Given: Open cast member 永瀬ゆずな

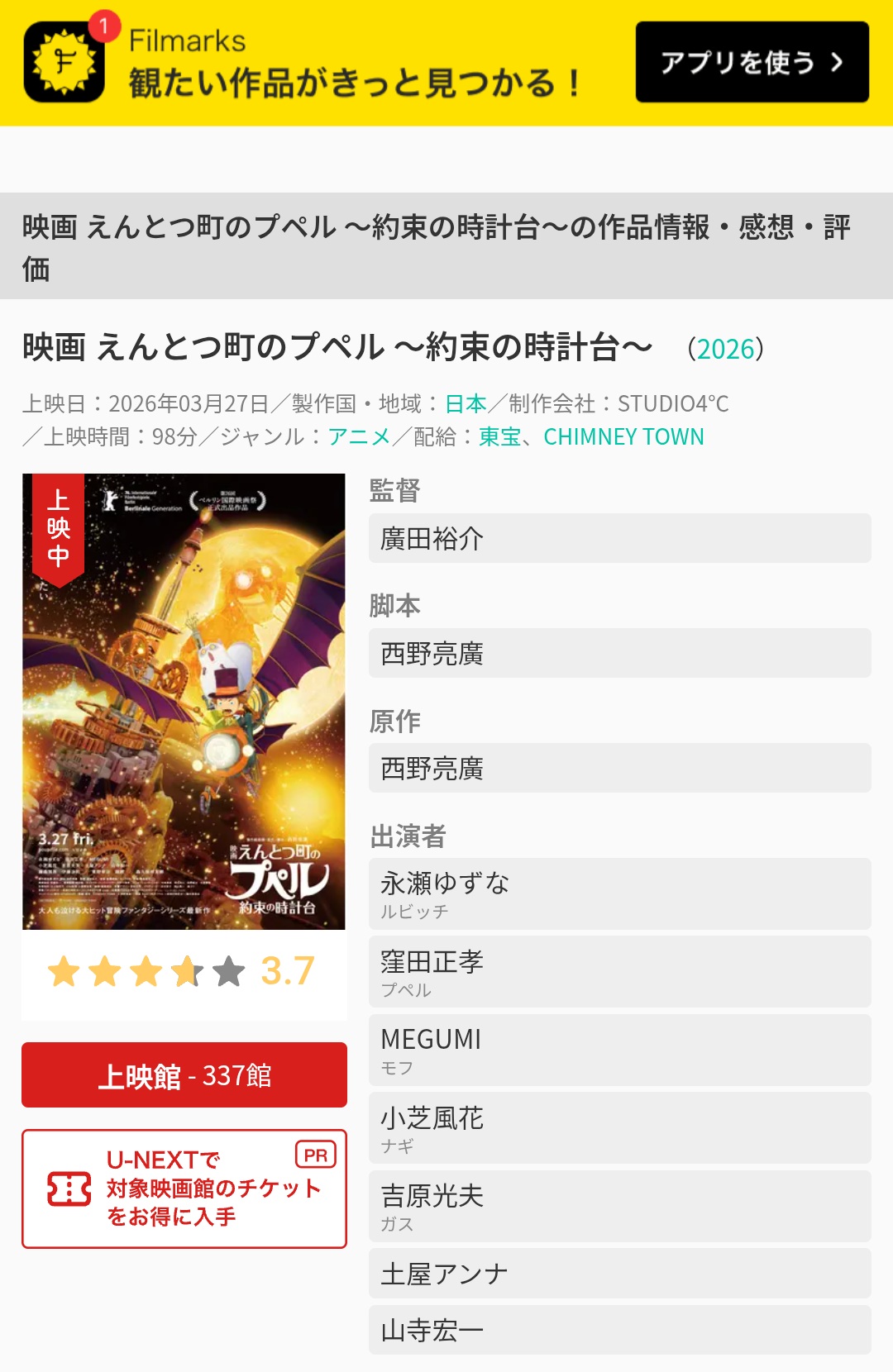Looking at the screenshot, I should tap(619, 893).
